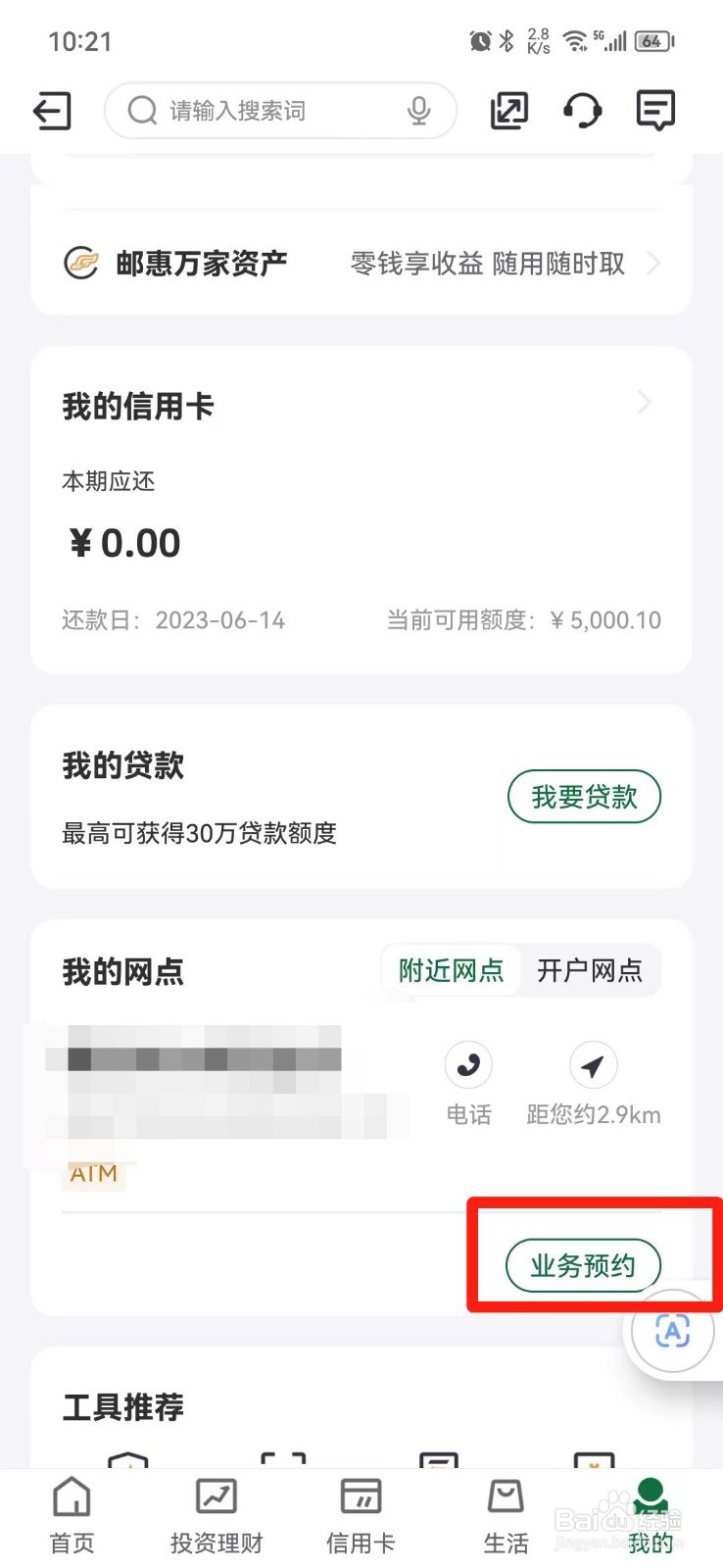Open the 信用卡 bottom tab

[x=361, y=1516]
